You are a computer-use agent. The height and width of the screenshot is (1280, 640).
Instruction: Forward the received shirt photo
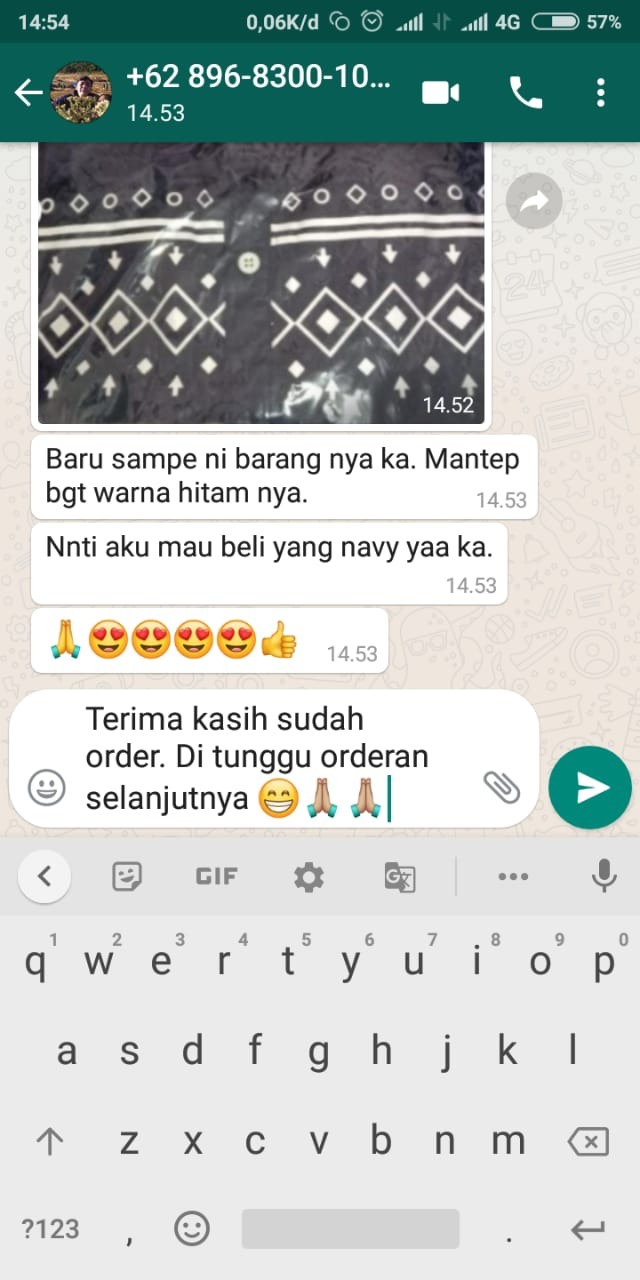(534, 202)
